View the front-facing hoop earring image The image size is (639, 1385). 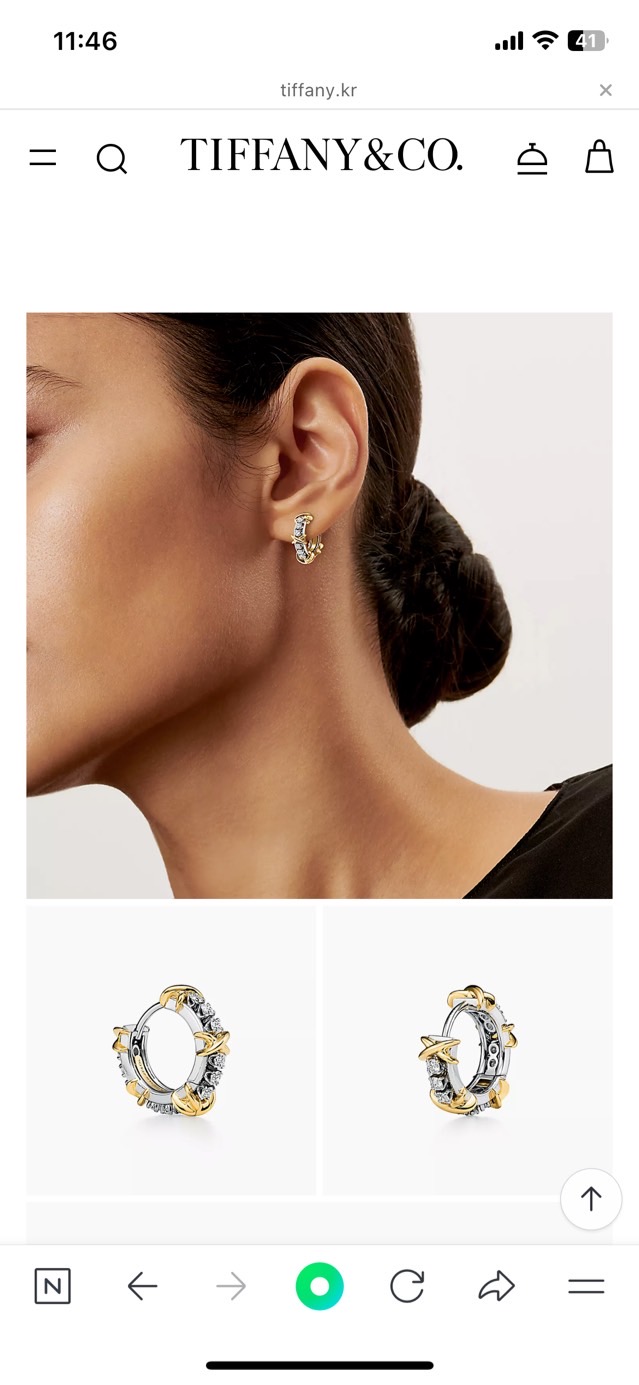coord(171,1050)
